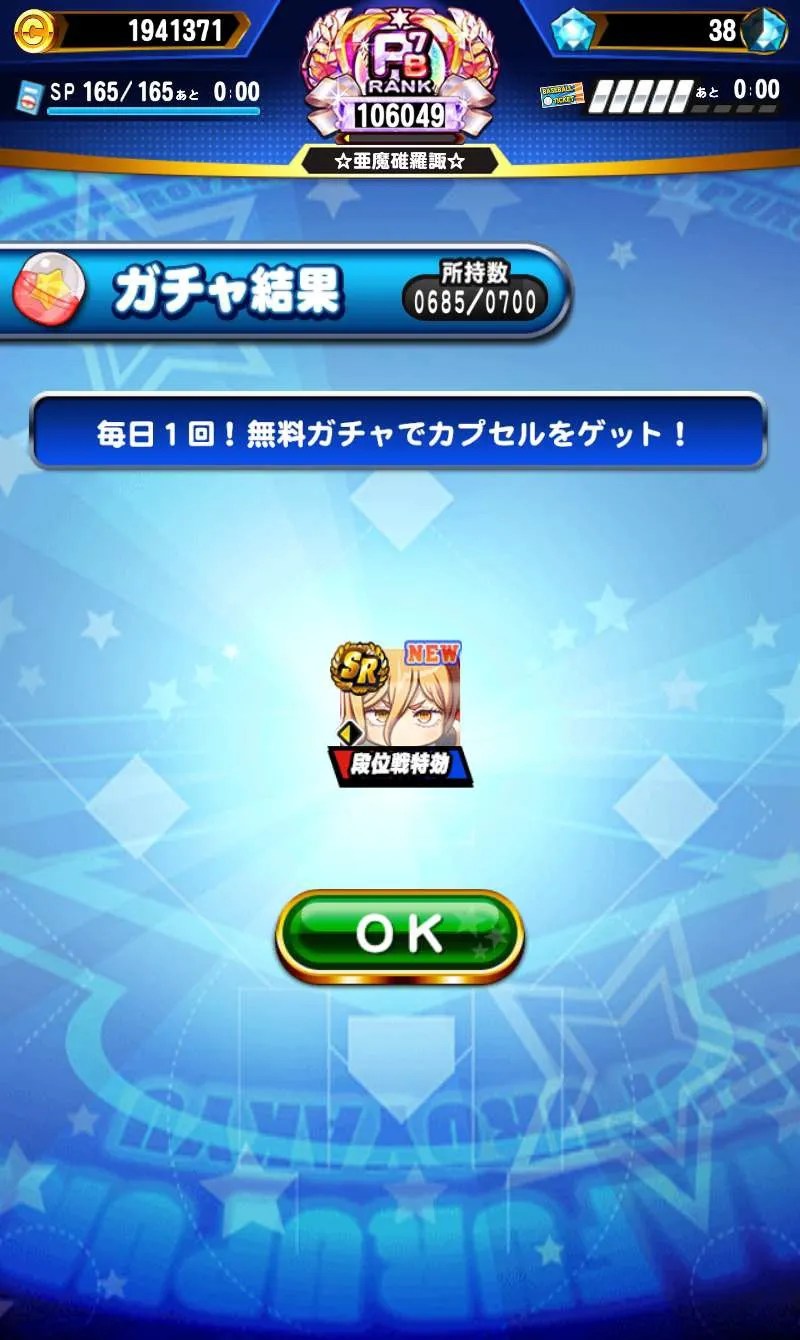The width and height of the screenshot is (800, 1340).
Task: View the new SR character card
Action: coord(401,707)
